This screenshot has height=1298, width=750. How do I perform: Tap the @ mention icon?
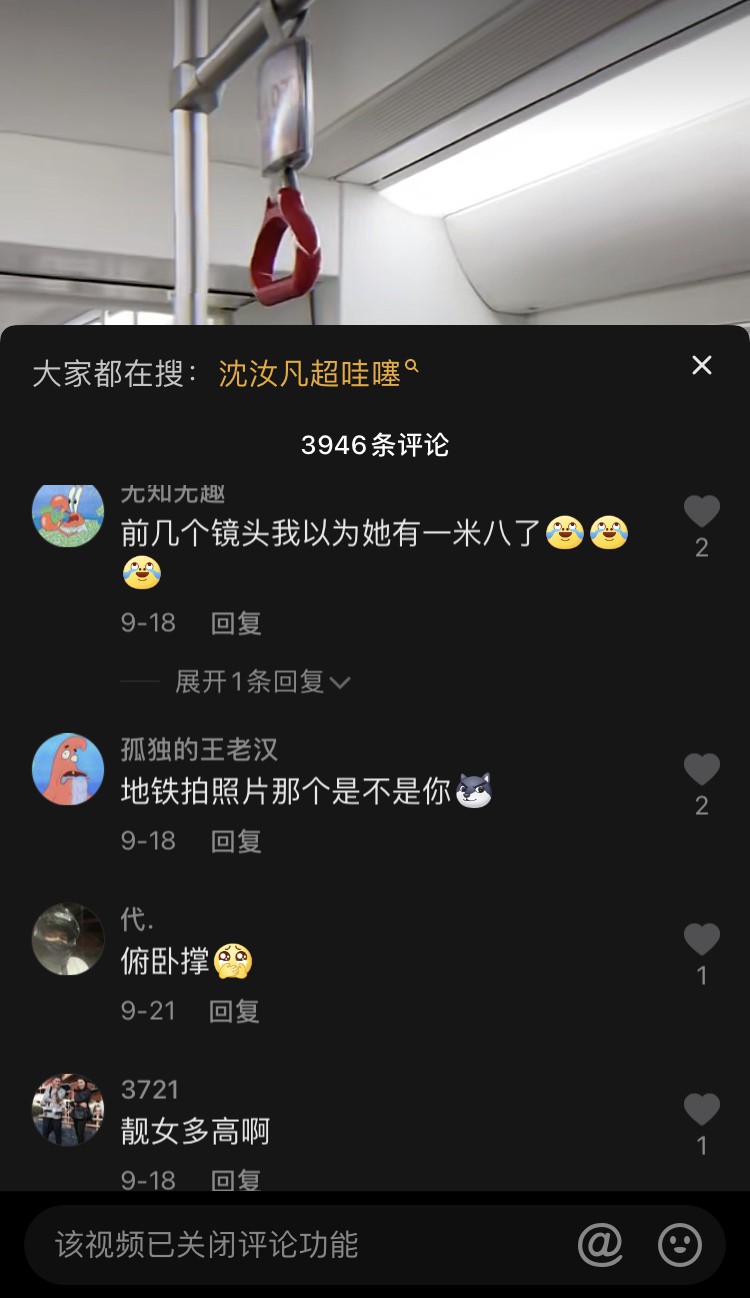pos(600,1245)
